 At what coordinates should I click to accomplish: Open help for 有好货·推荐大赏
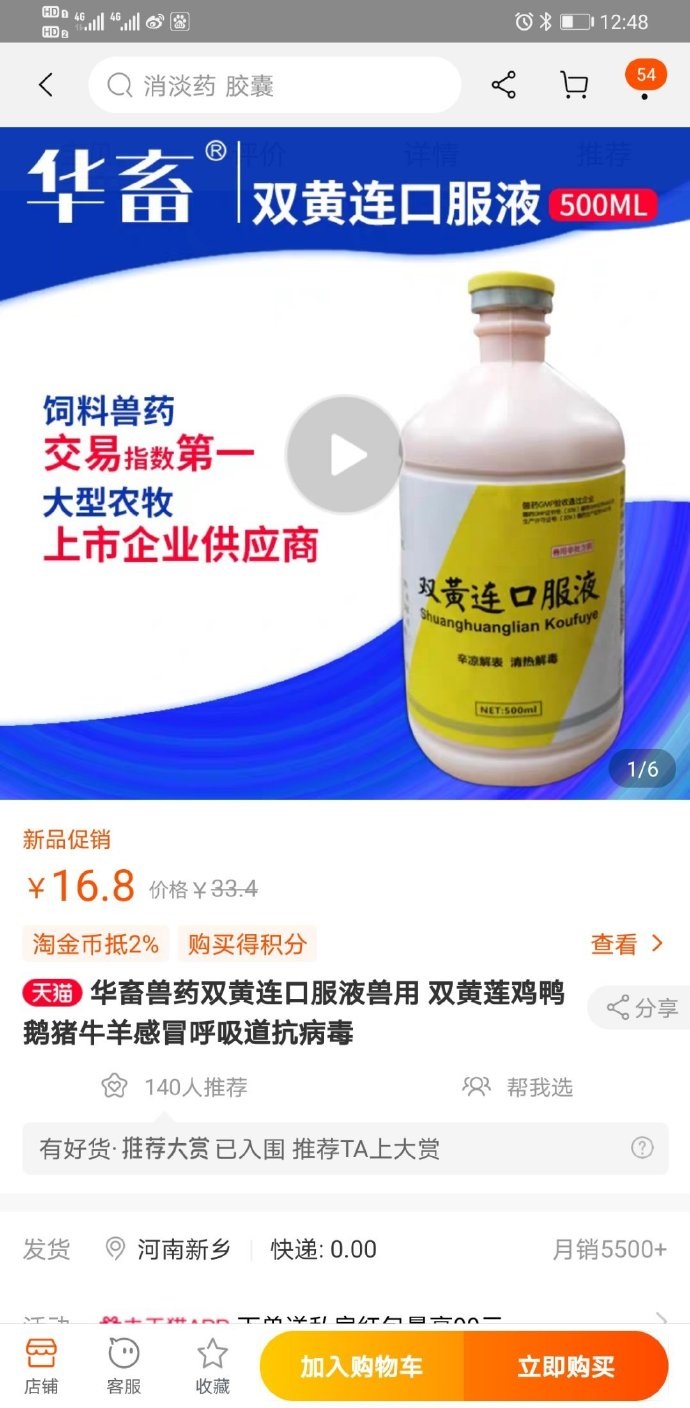point(642,1148)
